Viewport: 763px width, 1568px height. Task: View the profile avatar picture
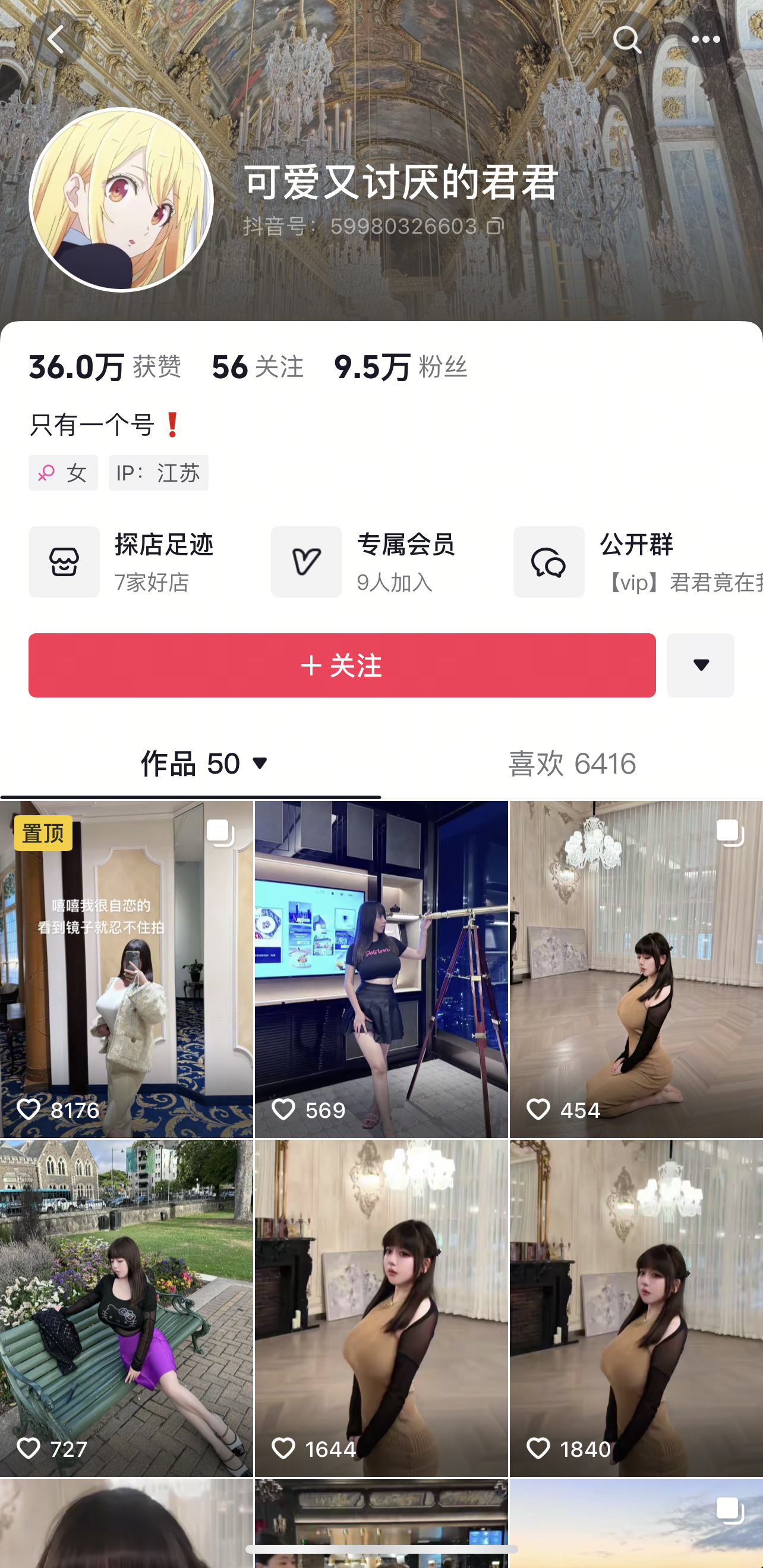click(121, 200)
